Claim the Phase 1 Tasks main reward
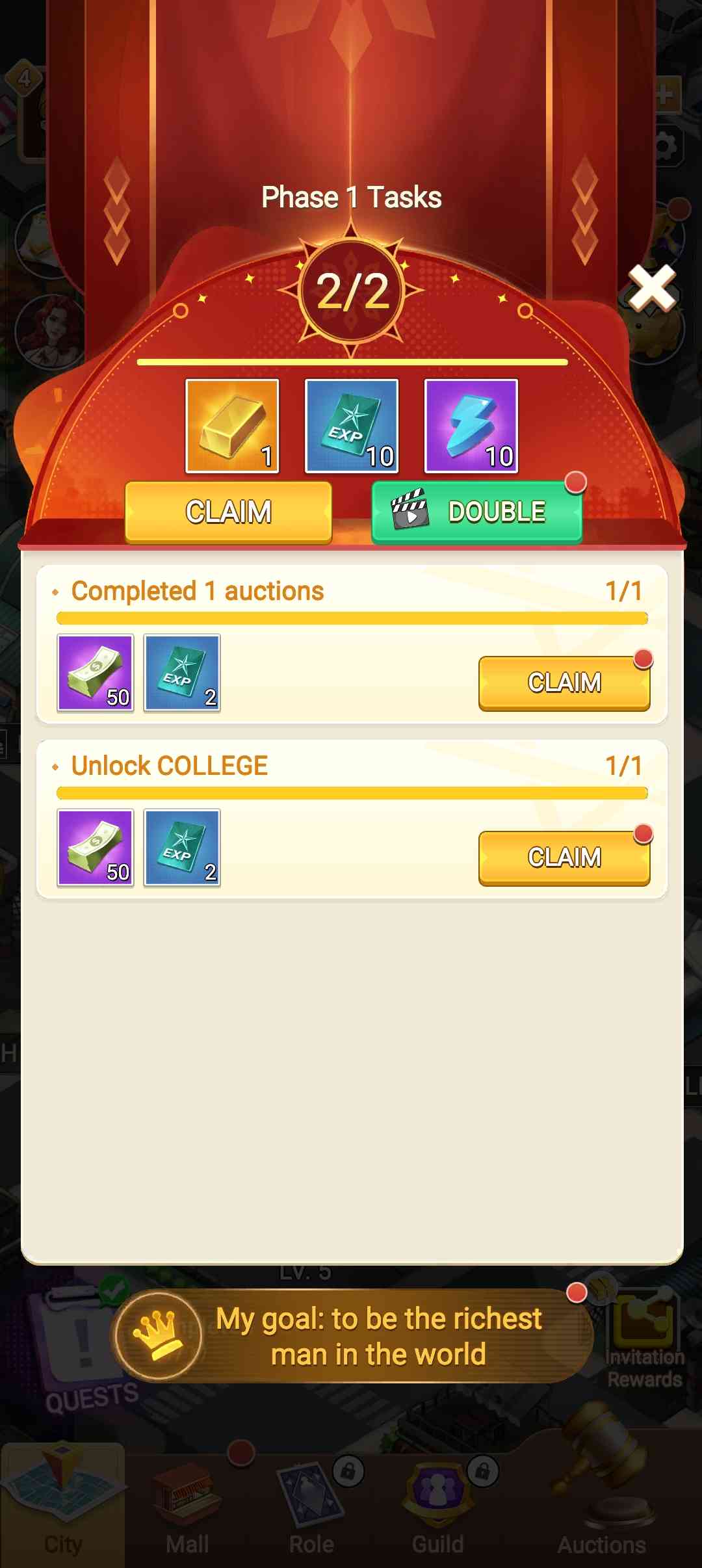Image resolution: width=702 pixels, height=1568 pixels. 228,512
